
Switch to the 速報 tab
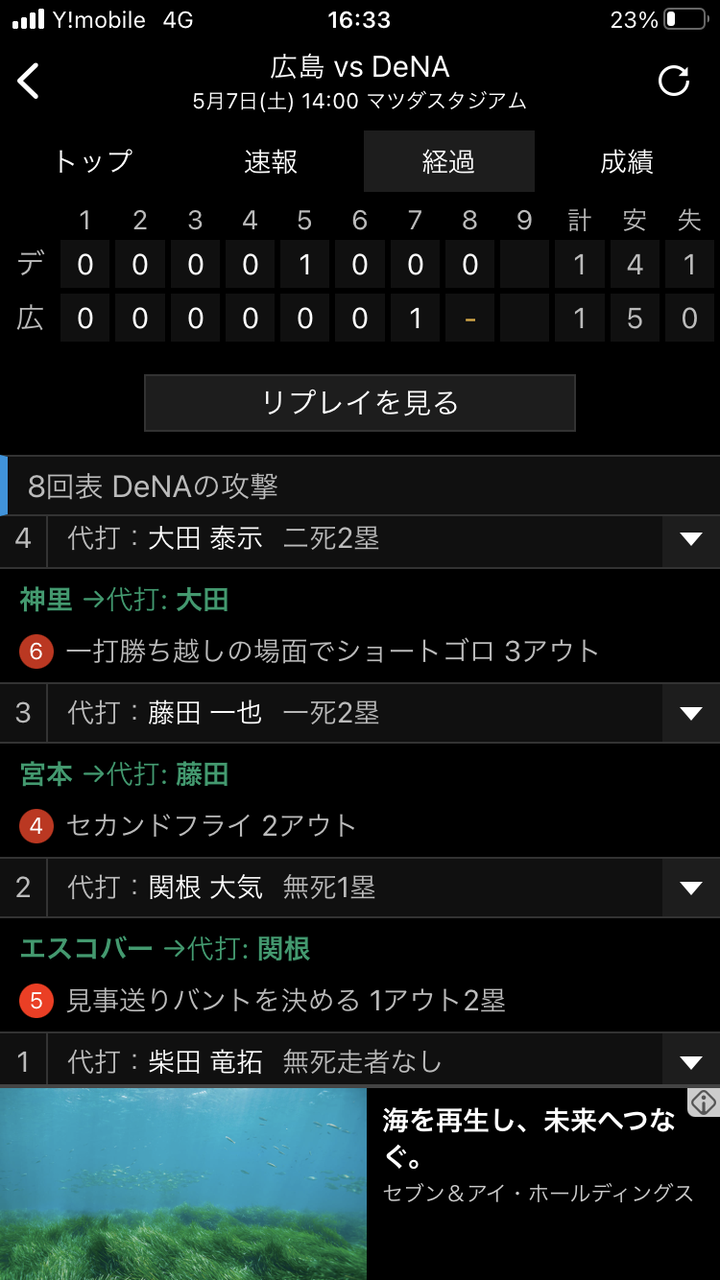coord(270,161)
